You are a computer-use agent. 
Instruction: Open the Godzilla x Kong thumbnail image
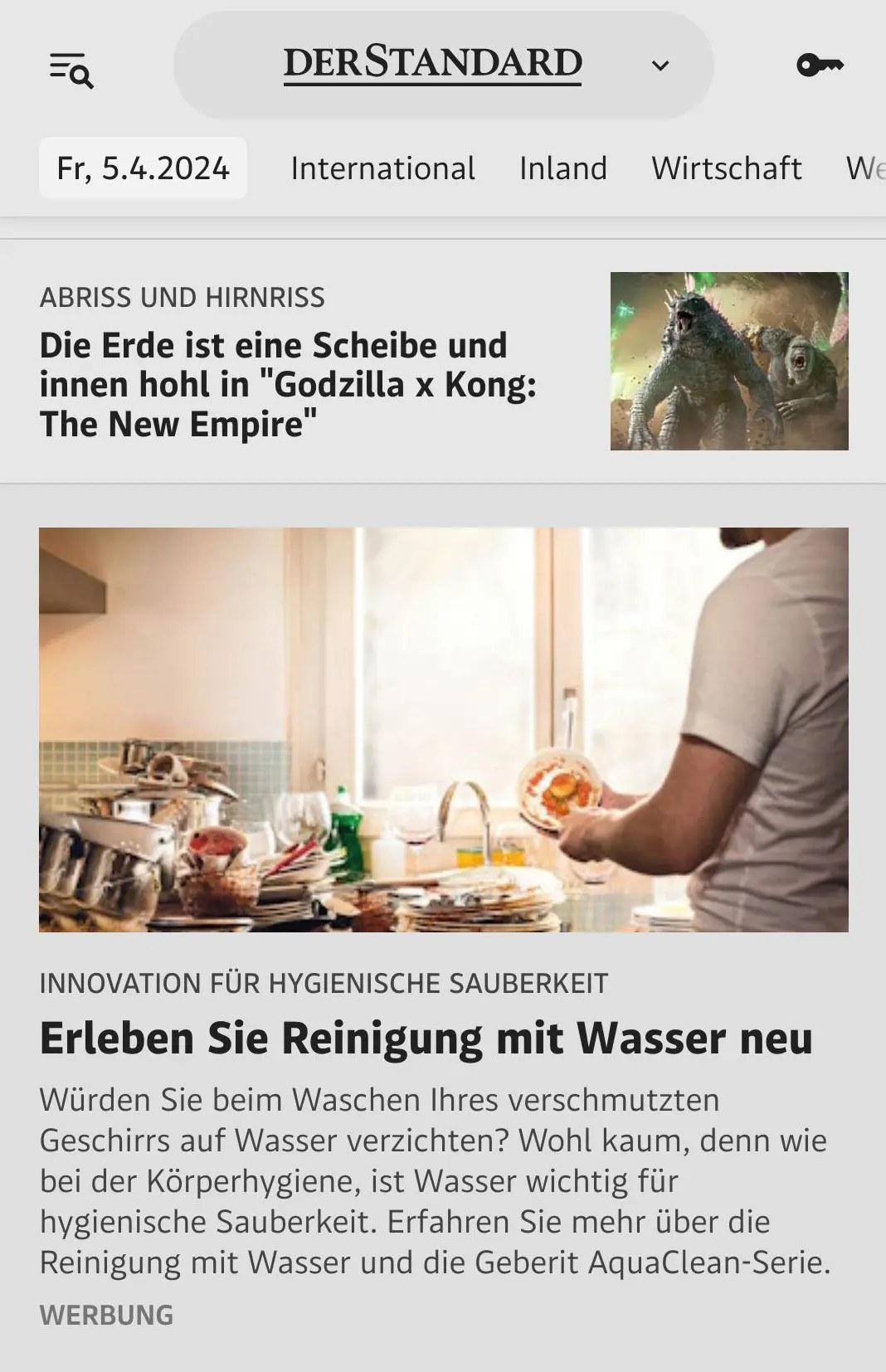[729, 362]
